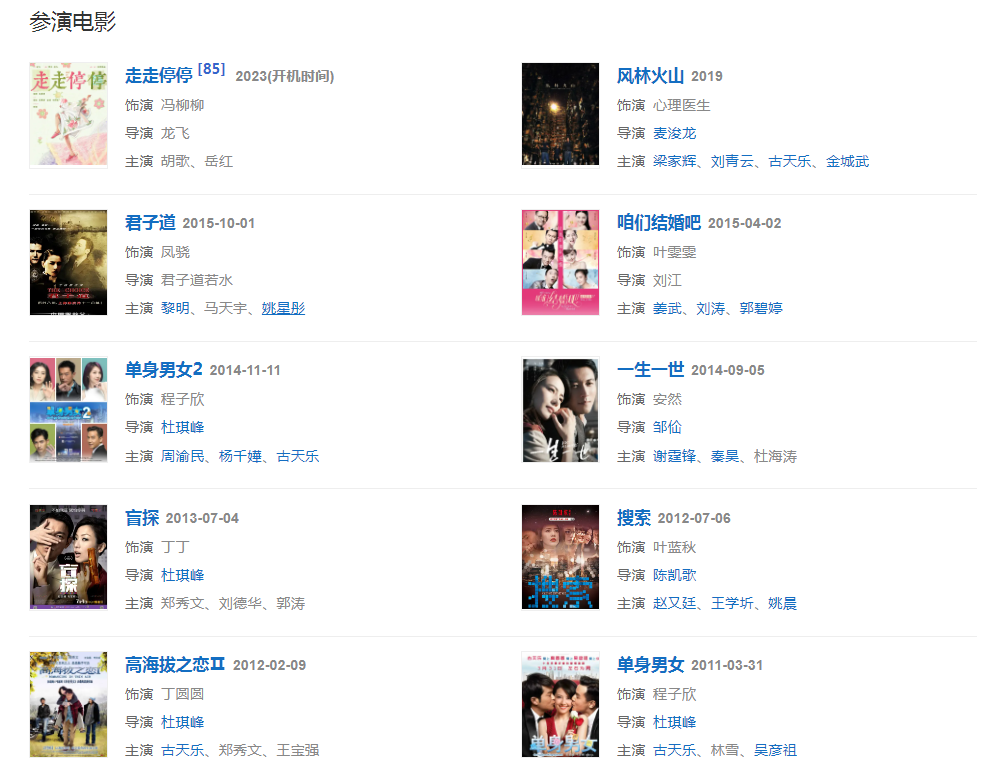This screenshot has height=776, width=981.
Task: Tap the 君子道 movie poster
Action: [68, 262]
